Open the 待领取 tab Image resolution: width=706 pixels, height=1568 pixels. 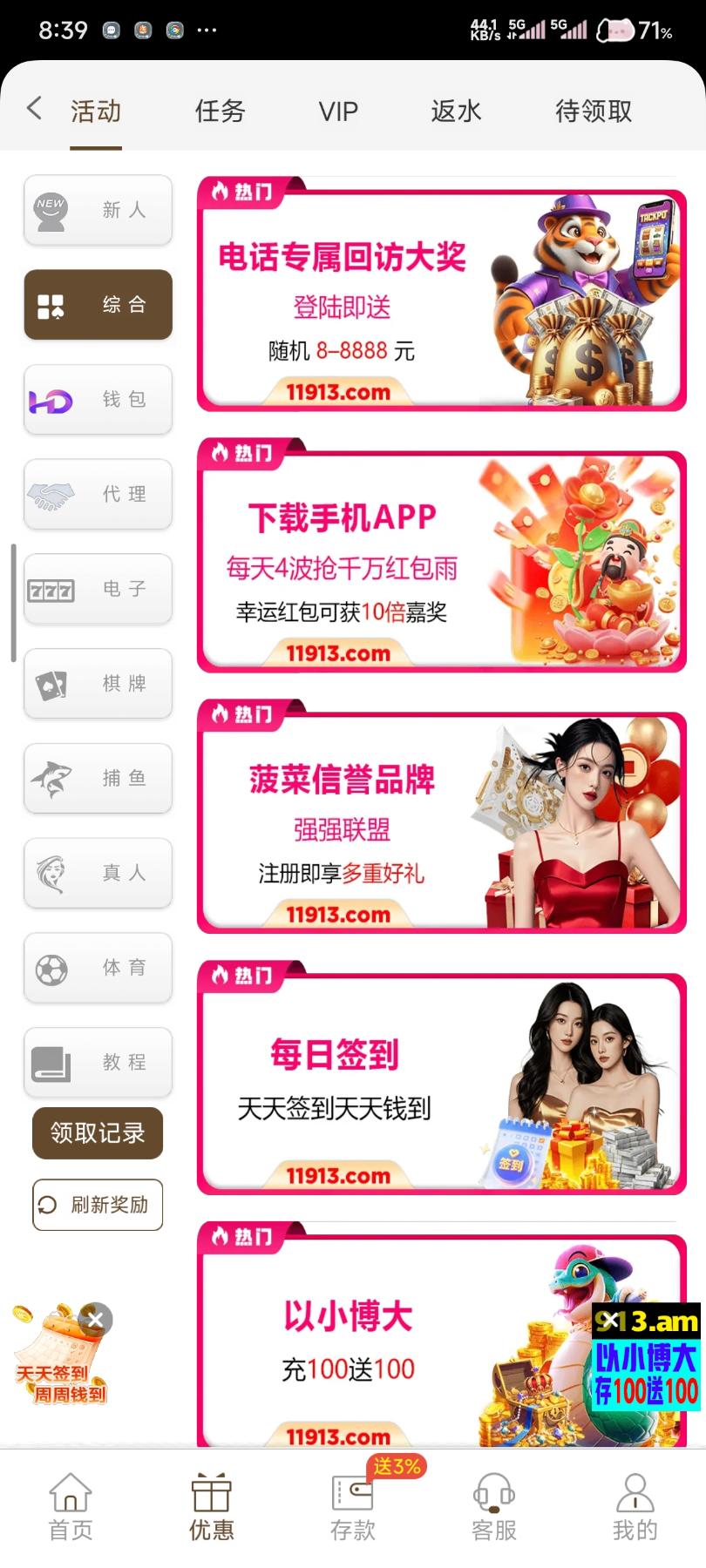click(594, 112)
